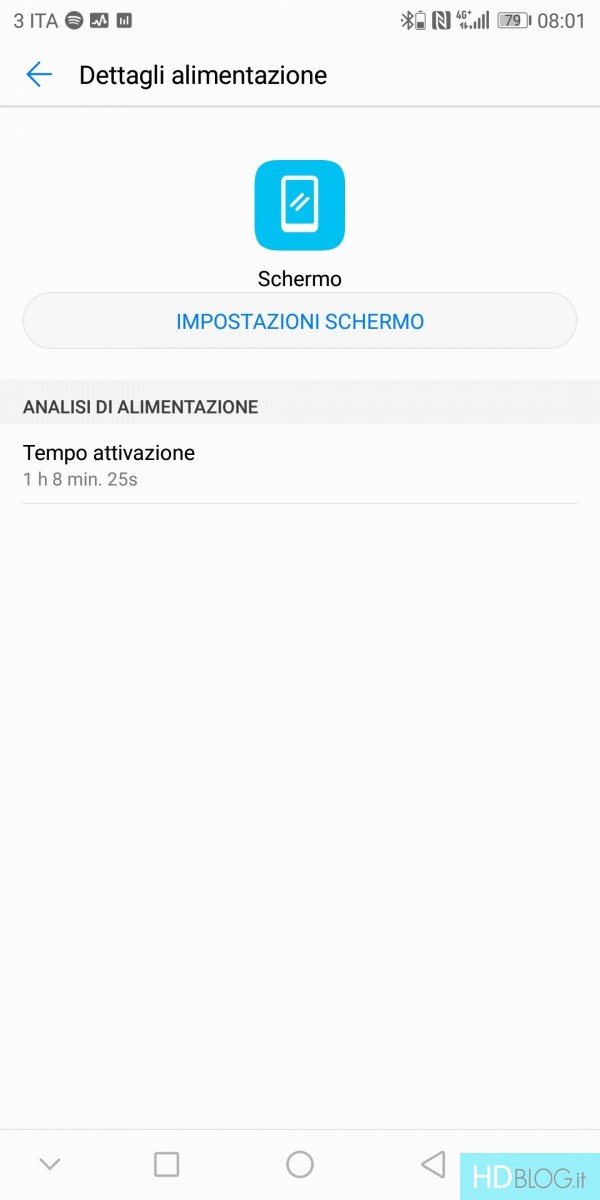
Task: Open Impostazioni Schermo
Action: 300,321
